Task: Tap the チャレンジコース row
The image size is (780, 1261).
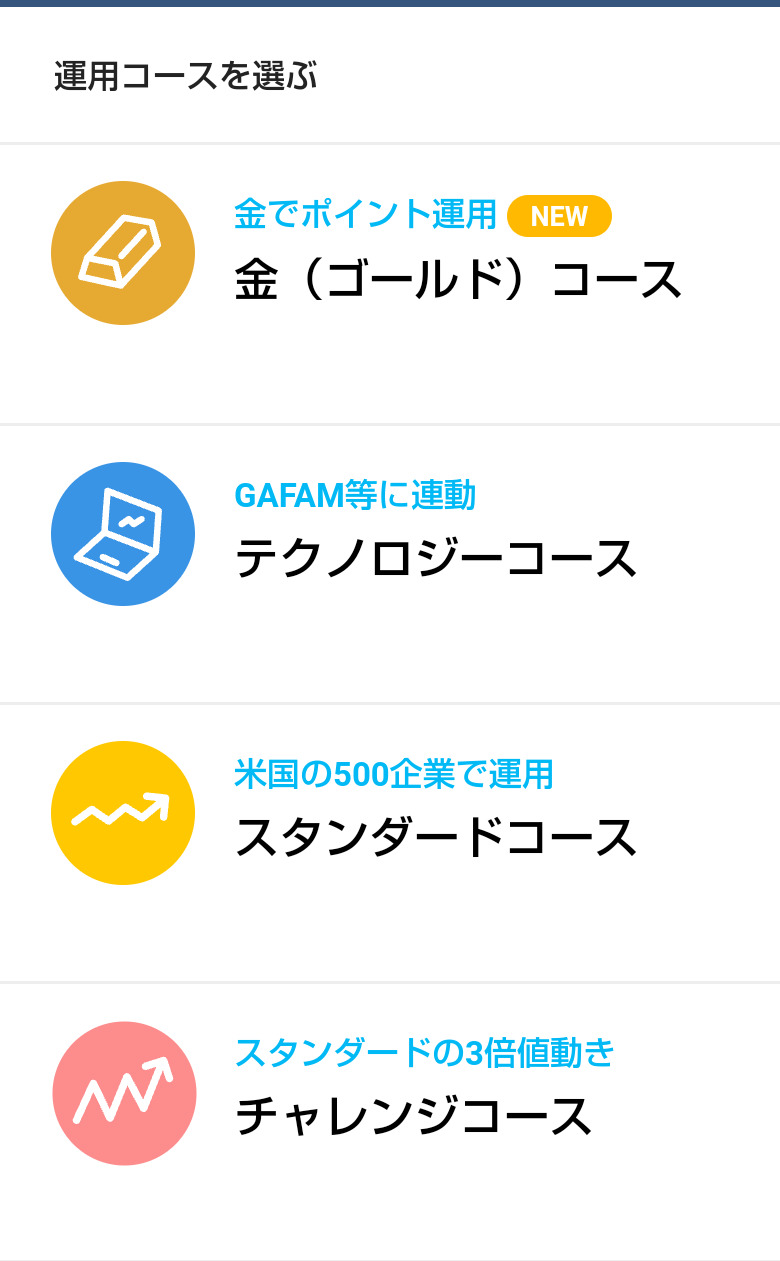Action: [414, 1116]
